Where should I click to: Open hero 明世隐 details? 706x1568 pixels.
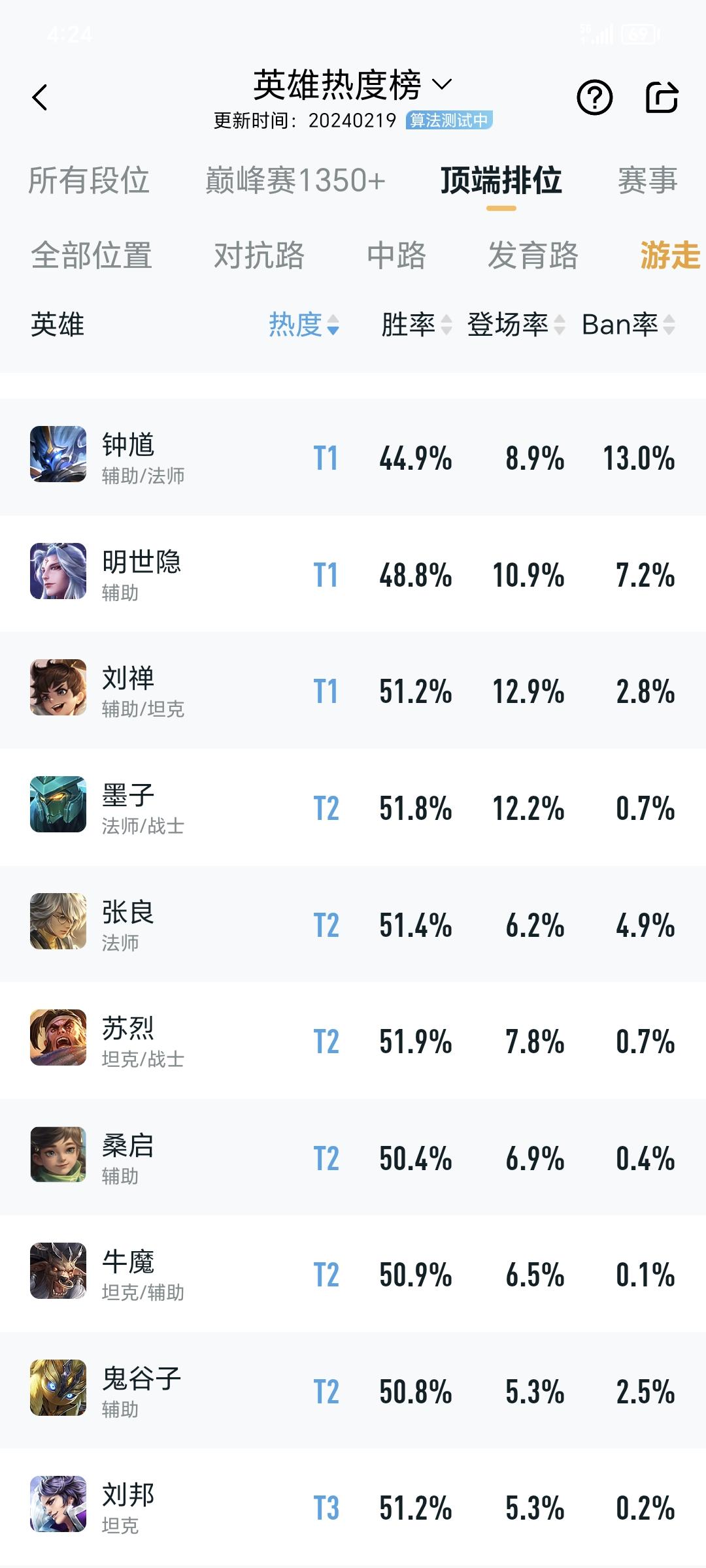[x=141, y=574]
